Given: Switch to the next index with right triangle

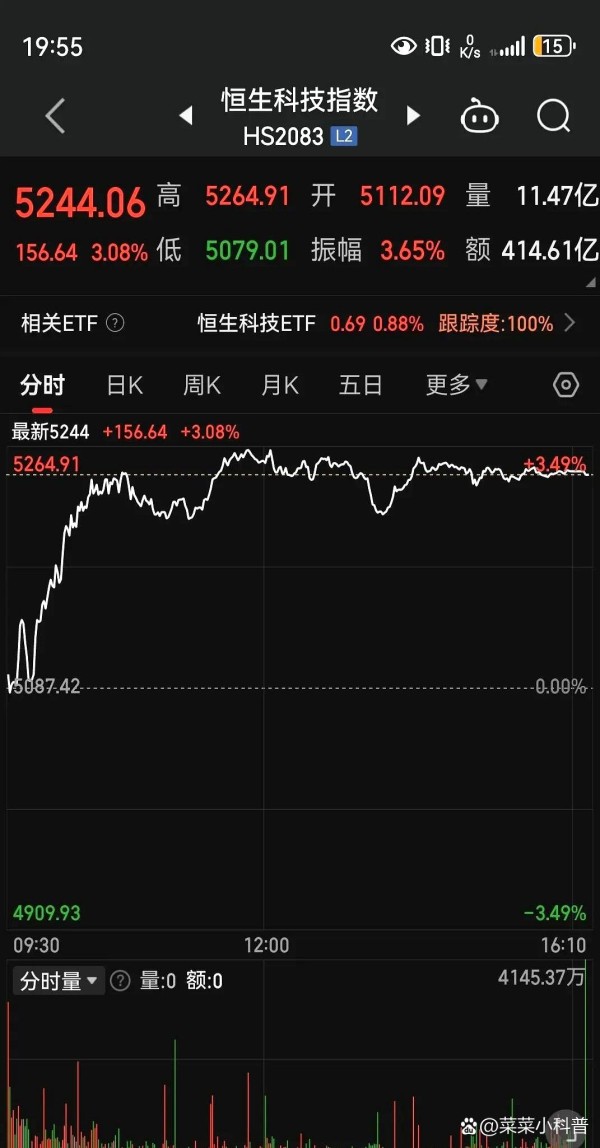Looking at the screenshot, I should (x=413, y=116).
